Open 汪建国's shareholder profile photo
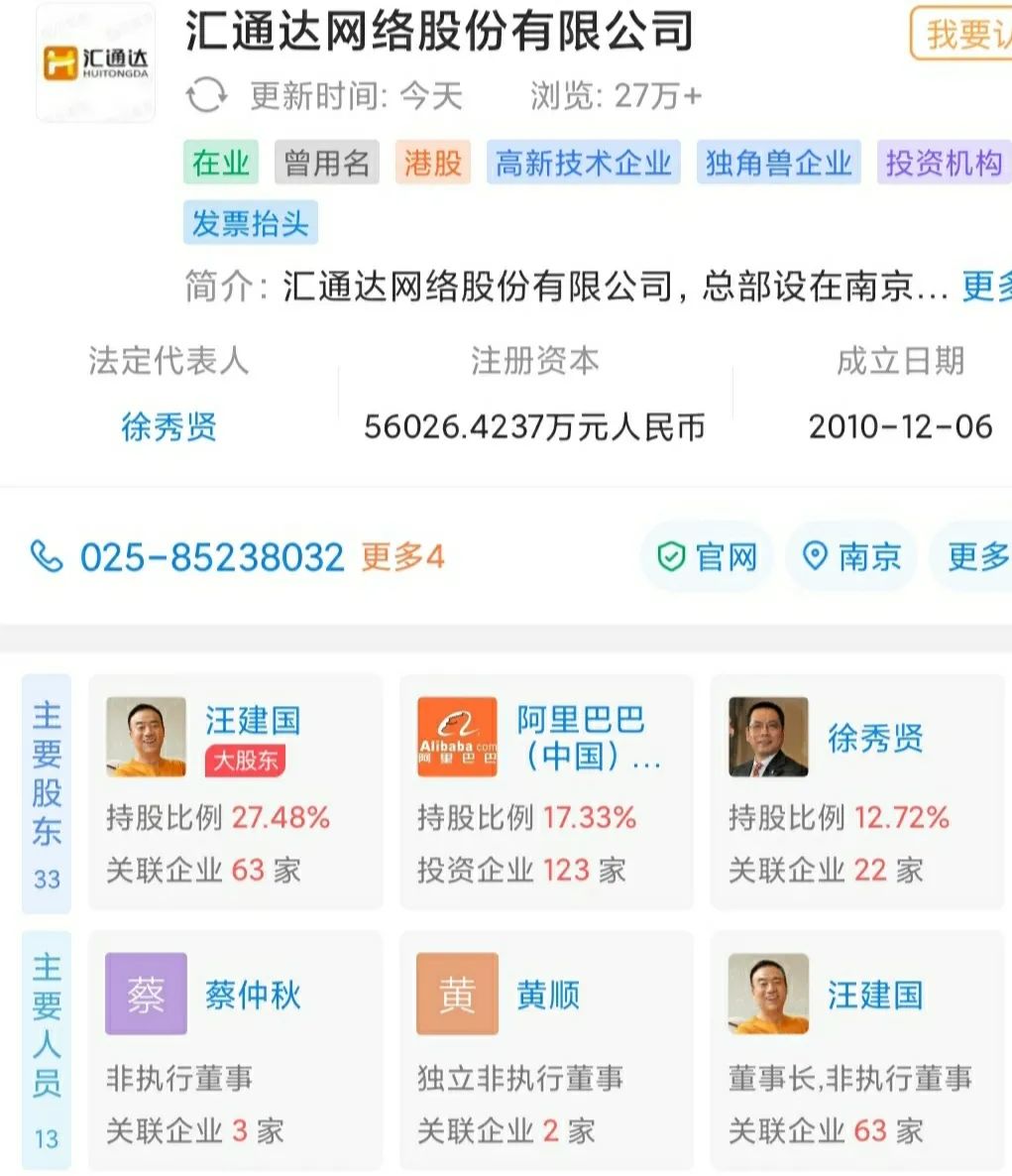The width and height of the screenshot is (1012, 1176). coord(145,737)
